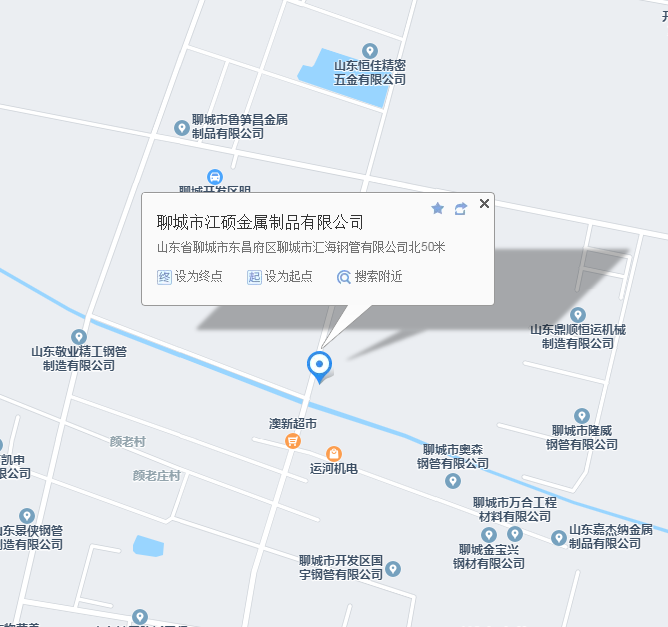Open 山东敬业精工钢管制造有限公司 marker
668x627 pixels.
[x=79, y=337]
